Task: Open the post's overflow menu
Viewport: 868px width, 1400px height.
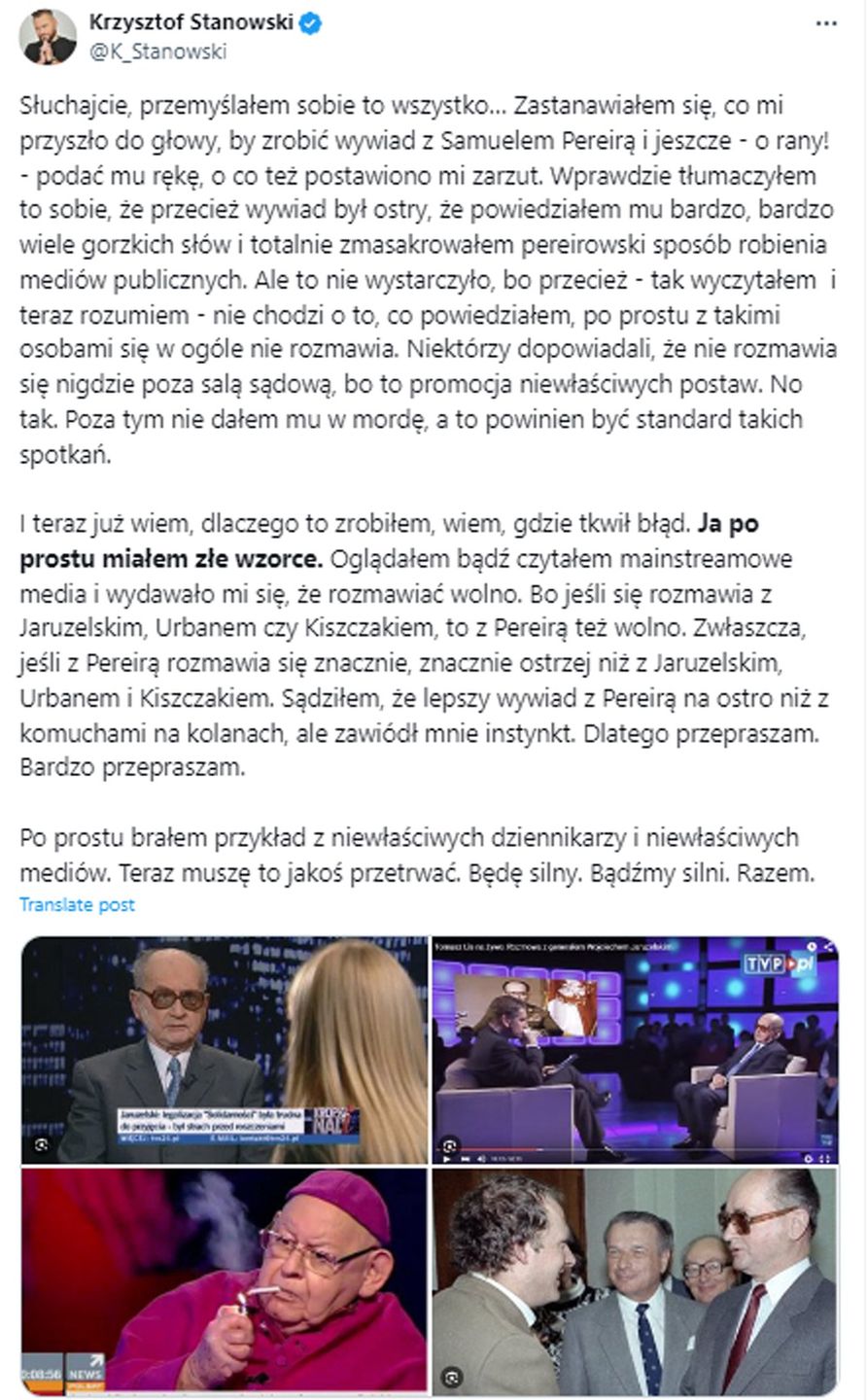Action: [x=826, y=23]
